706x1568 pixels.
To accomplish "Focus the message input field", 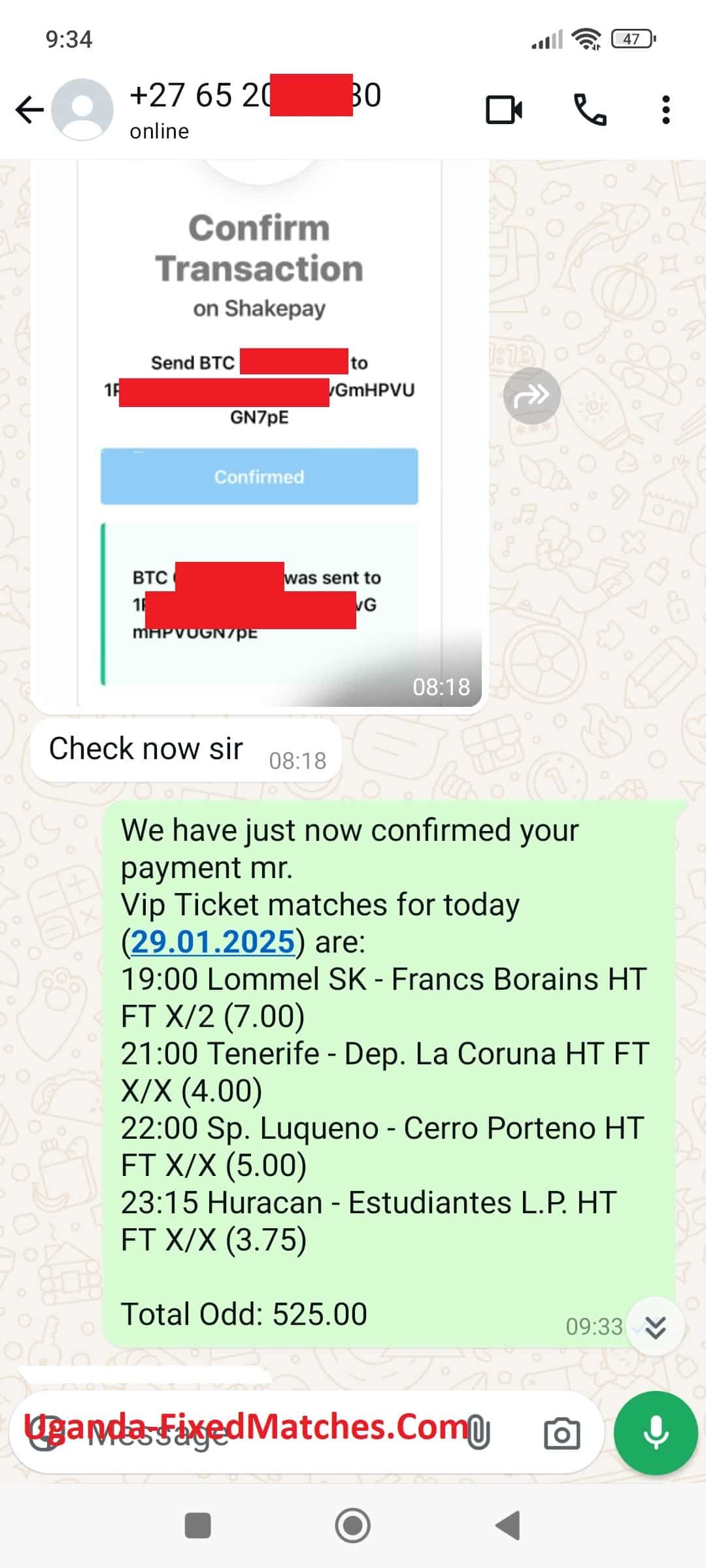I will (x=261, y=1434).
